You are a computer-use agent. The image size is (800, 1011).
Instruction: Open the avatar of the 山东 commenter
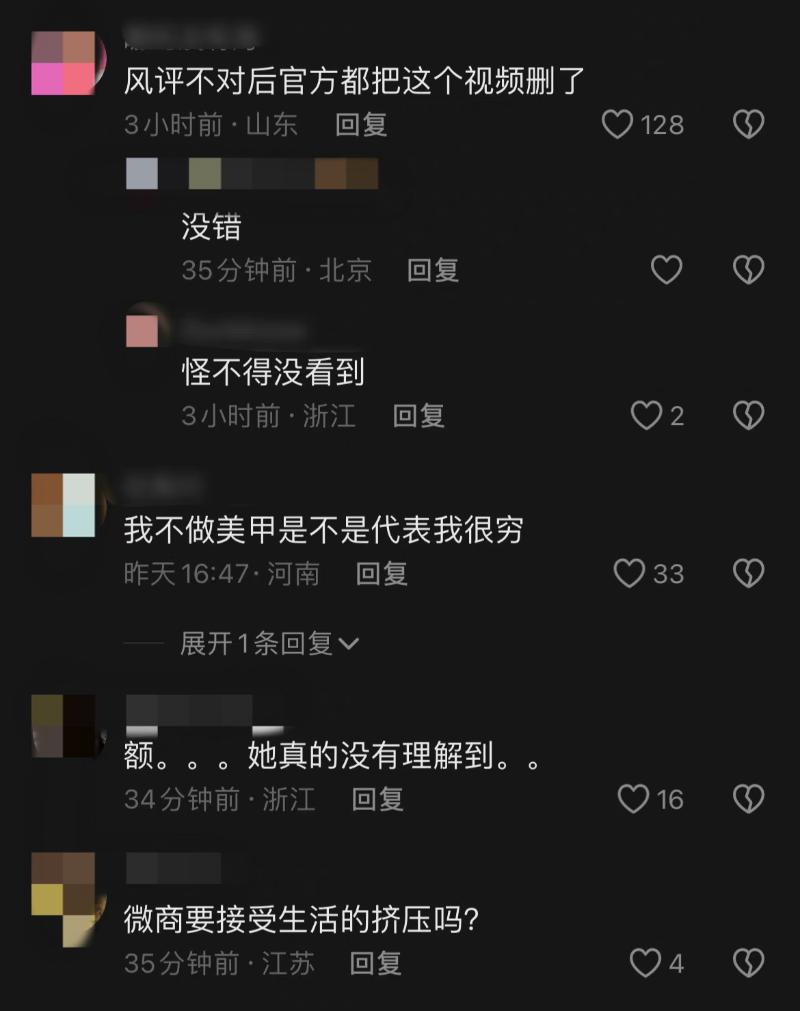pyautogui.click(x=63, y=63)
